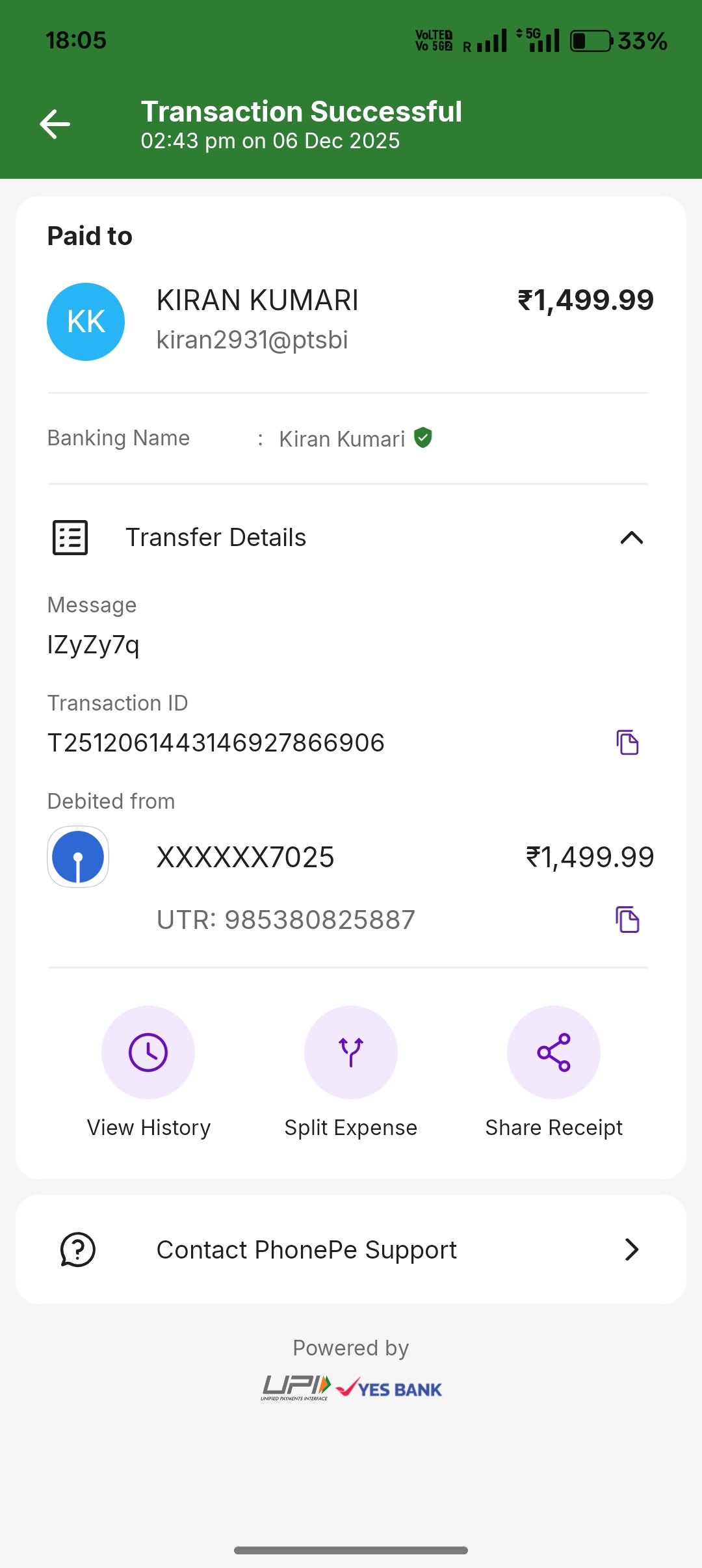Copy the Transaction ID
Screen dimensions: 702x1568
(x=627, y=742)
